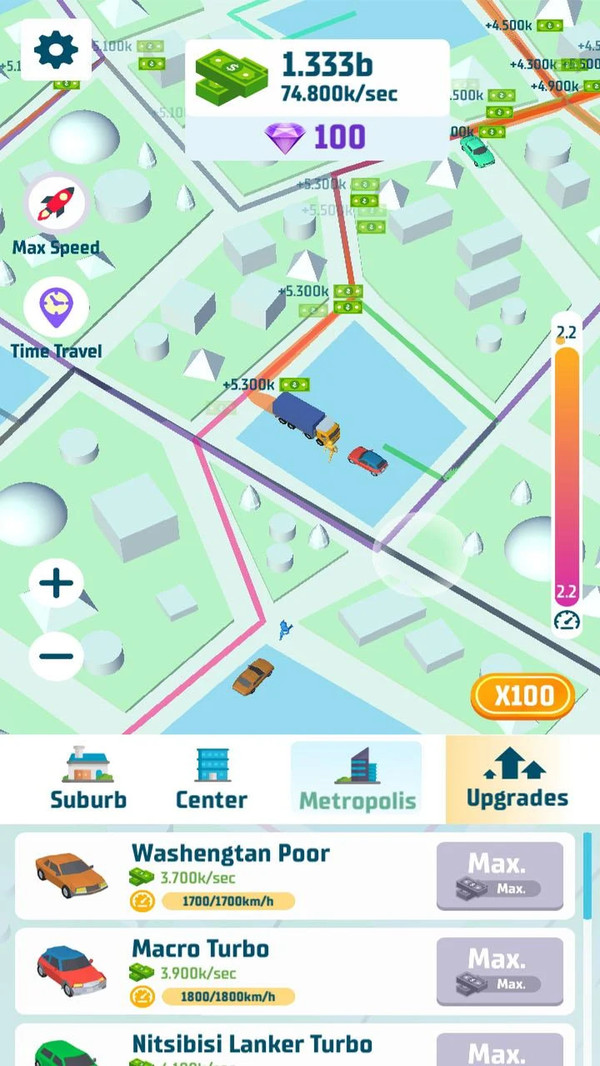The image size is (600, 1066).
Task: Zoom out of the map
Action: [56, 656]
